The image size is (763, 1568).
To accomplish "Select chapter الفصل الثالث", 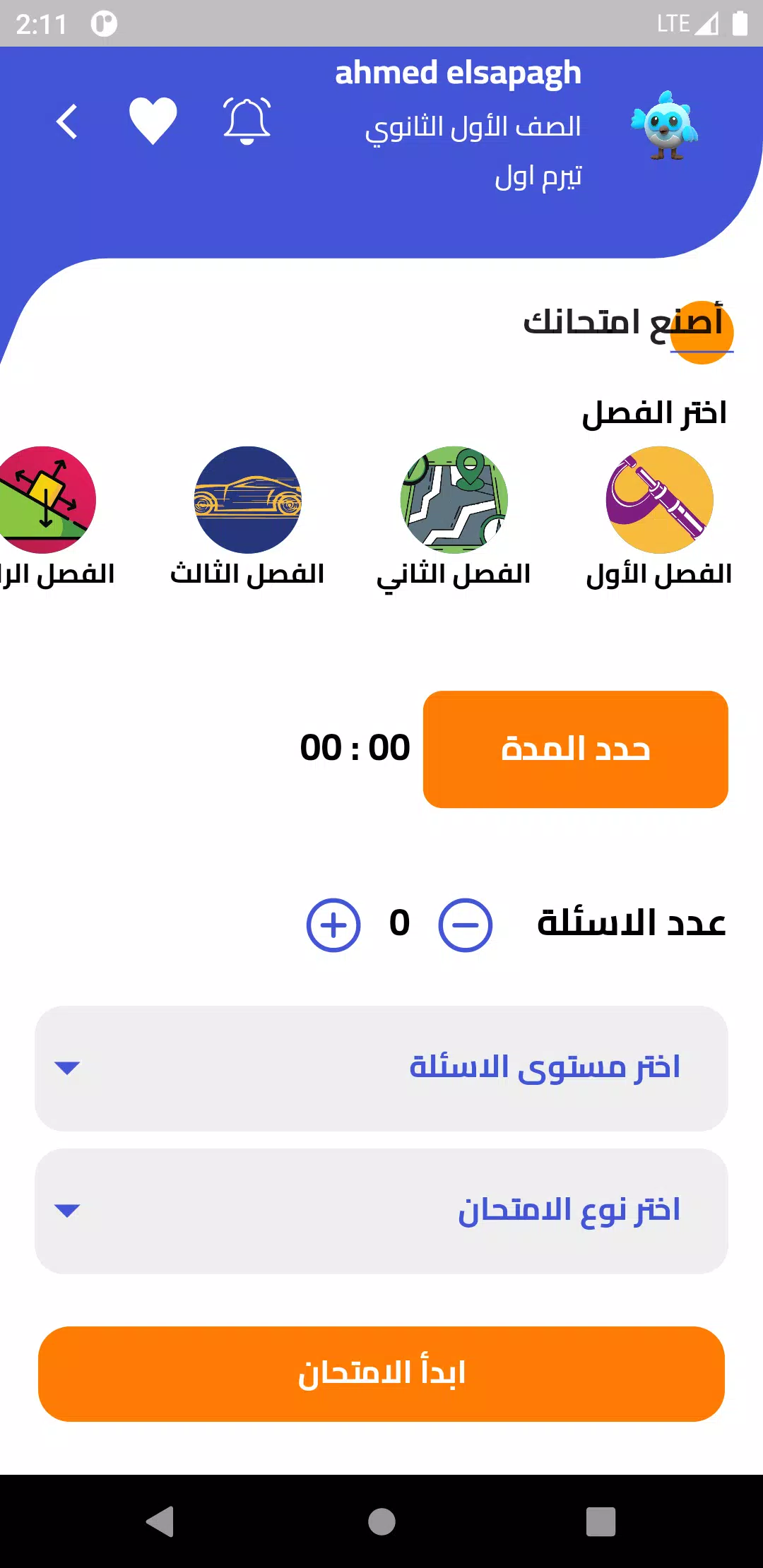I will (247, 500).
